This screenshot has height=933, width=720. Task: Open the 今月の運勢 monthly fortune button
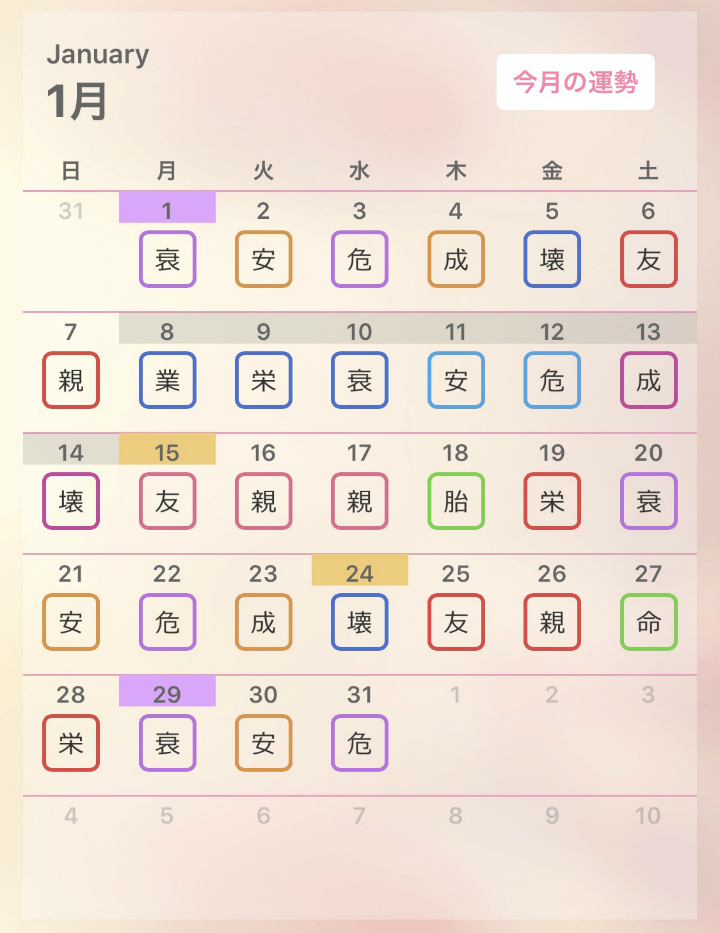coord(575,82)
